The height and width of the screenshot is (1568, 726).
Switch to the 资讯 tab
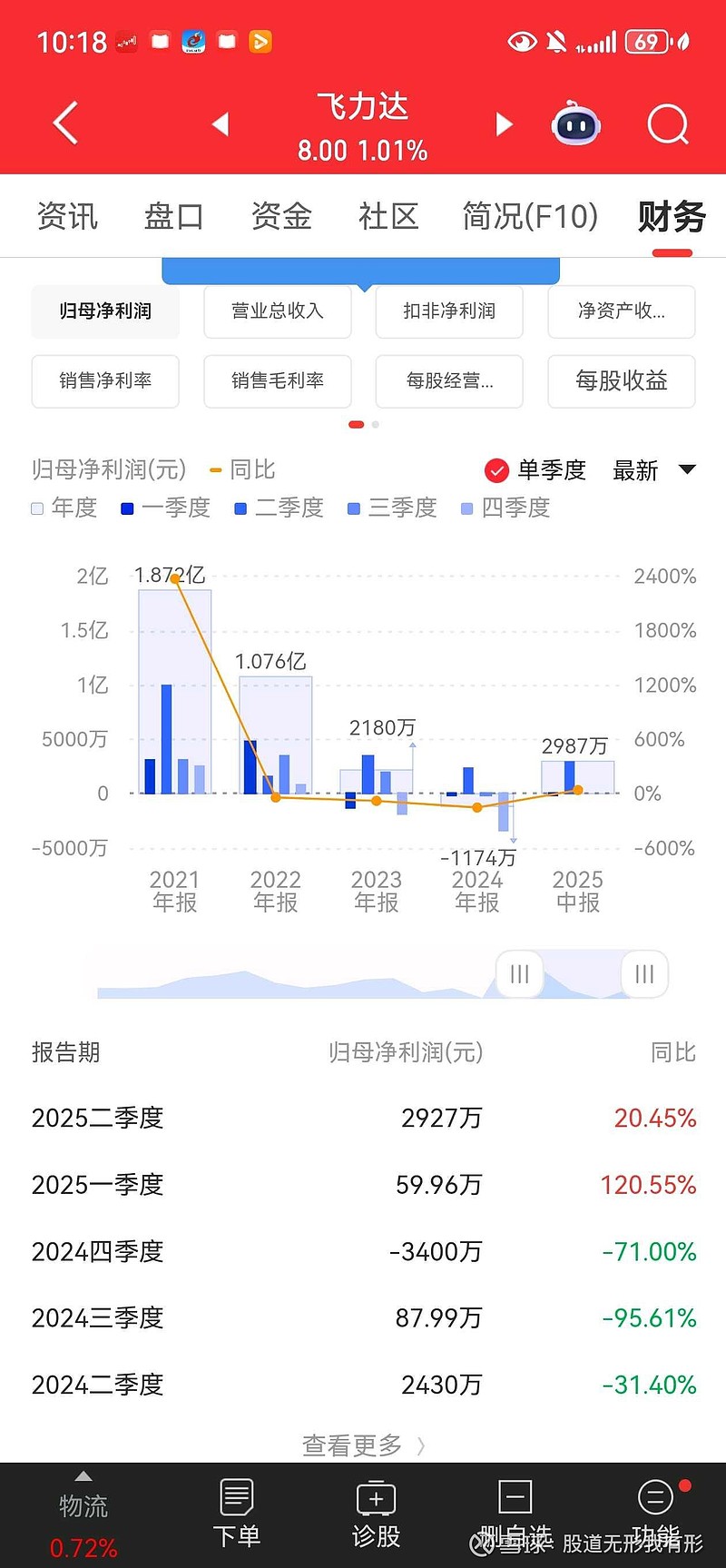click(67, 216)
